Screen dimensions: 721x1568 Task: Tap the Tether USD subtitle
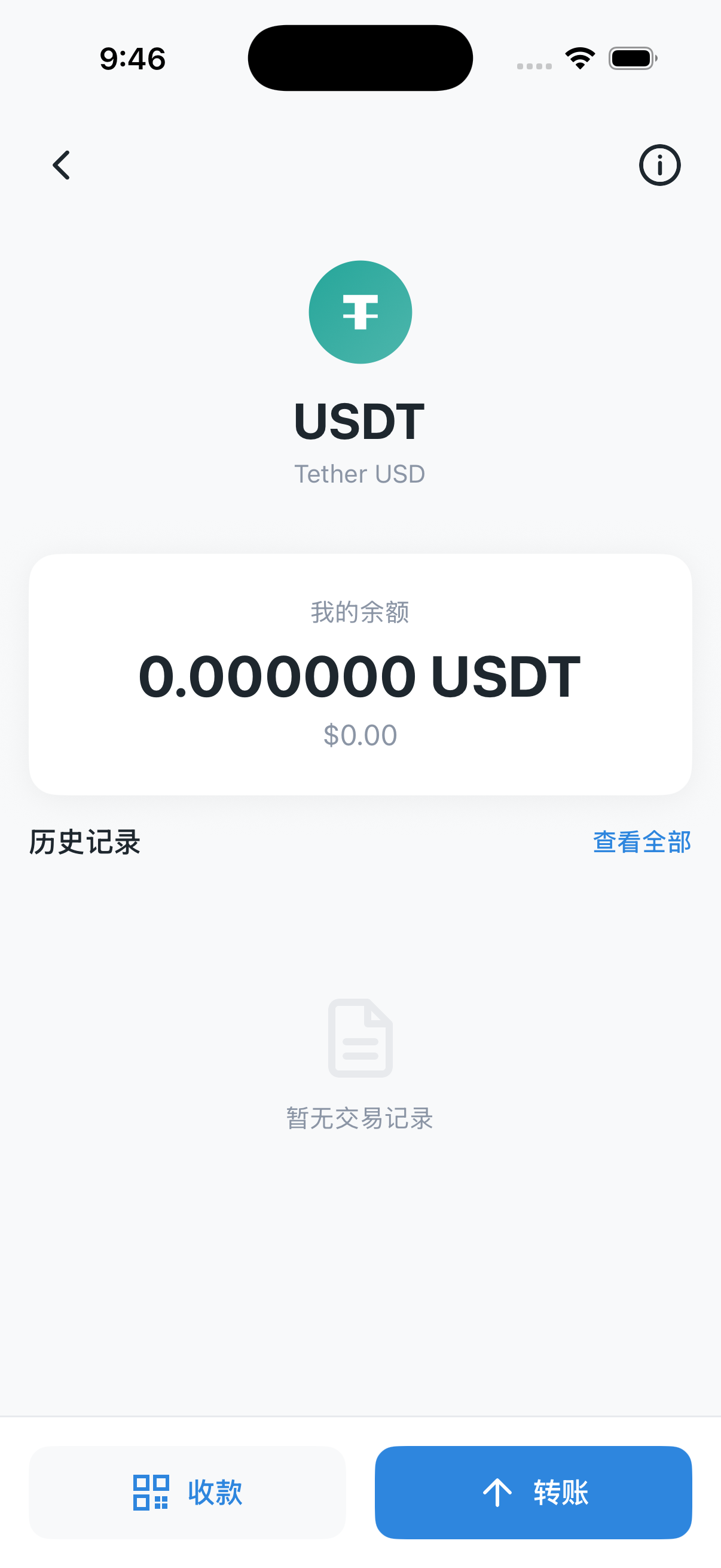pos(360,474)
